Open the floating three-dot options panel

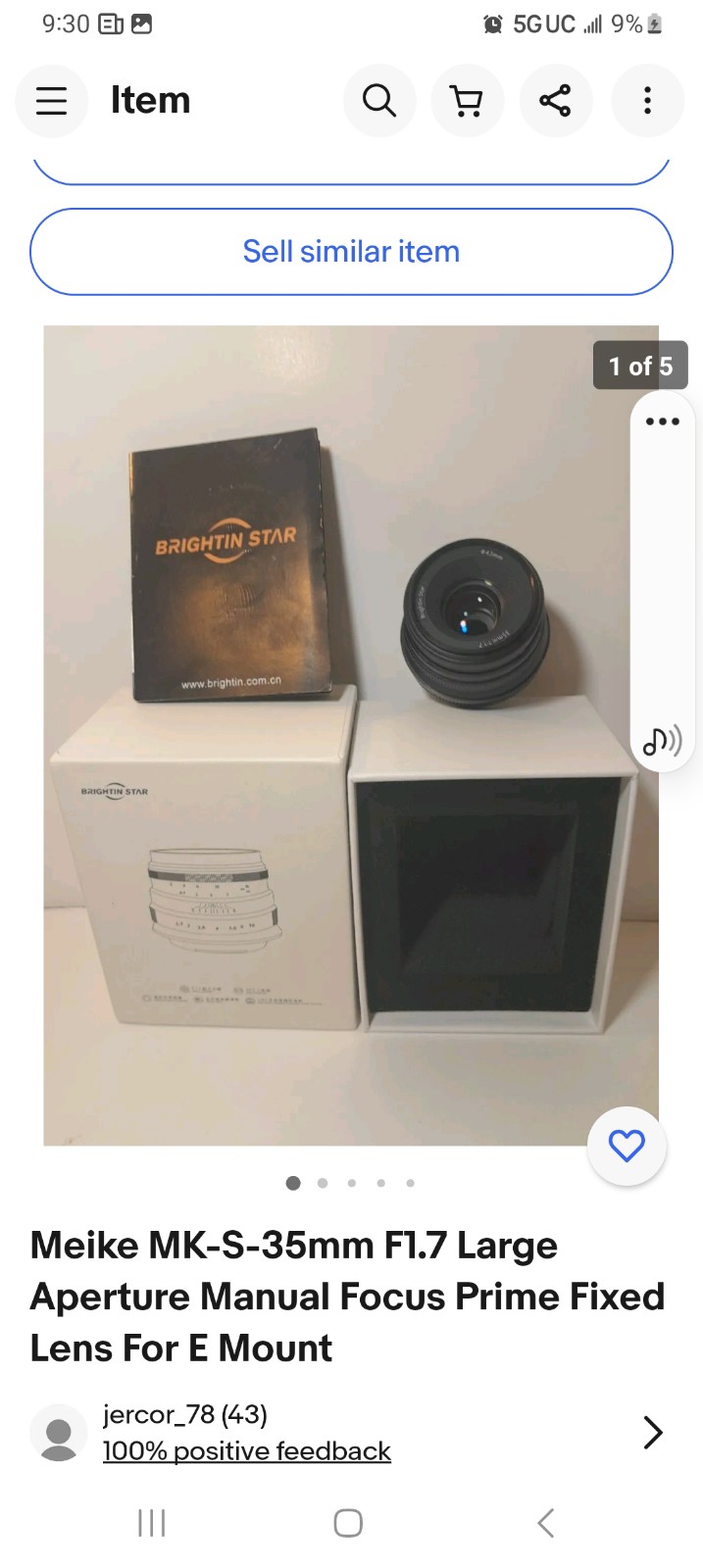pyautogui.click(x=663, y=421)
